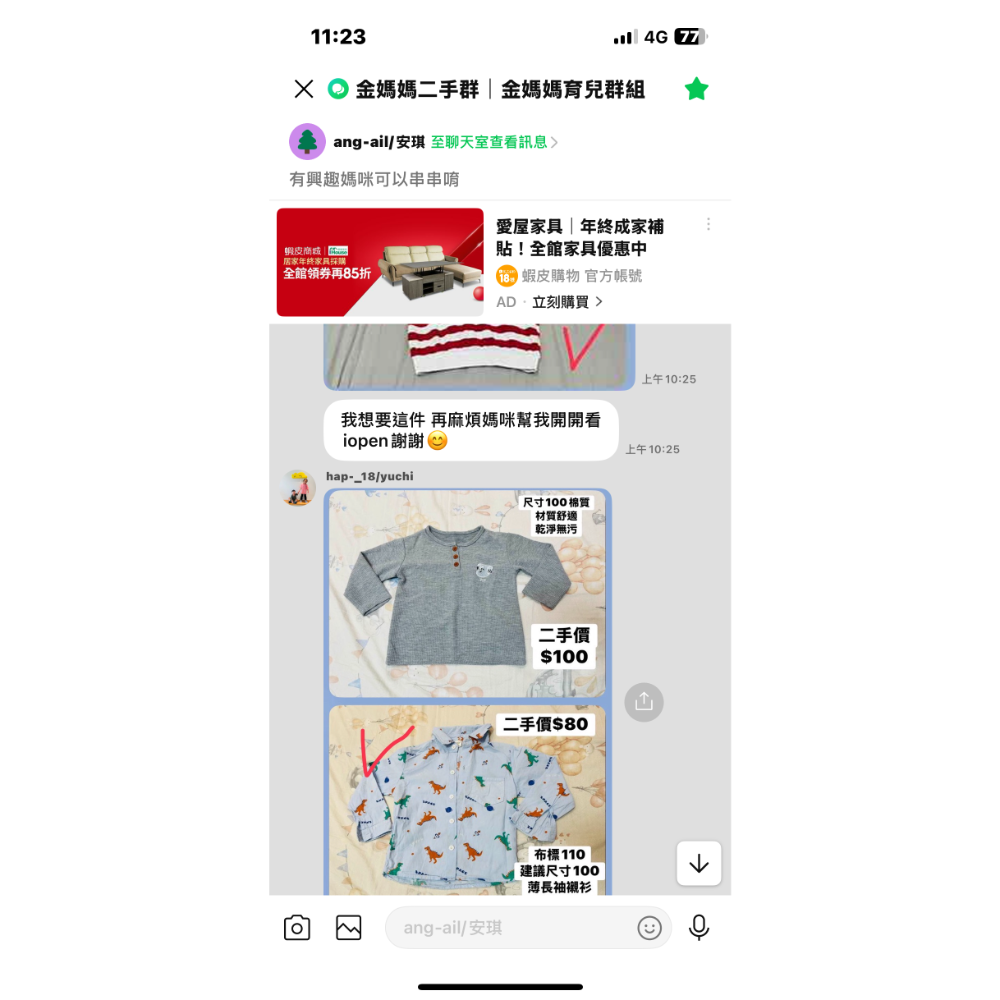
Task: Open the photo gallery picker
Action: (349, 928)
